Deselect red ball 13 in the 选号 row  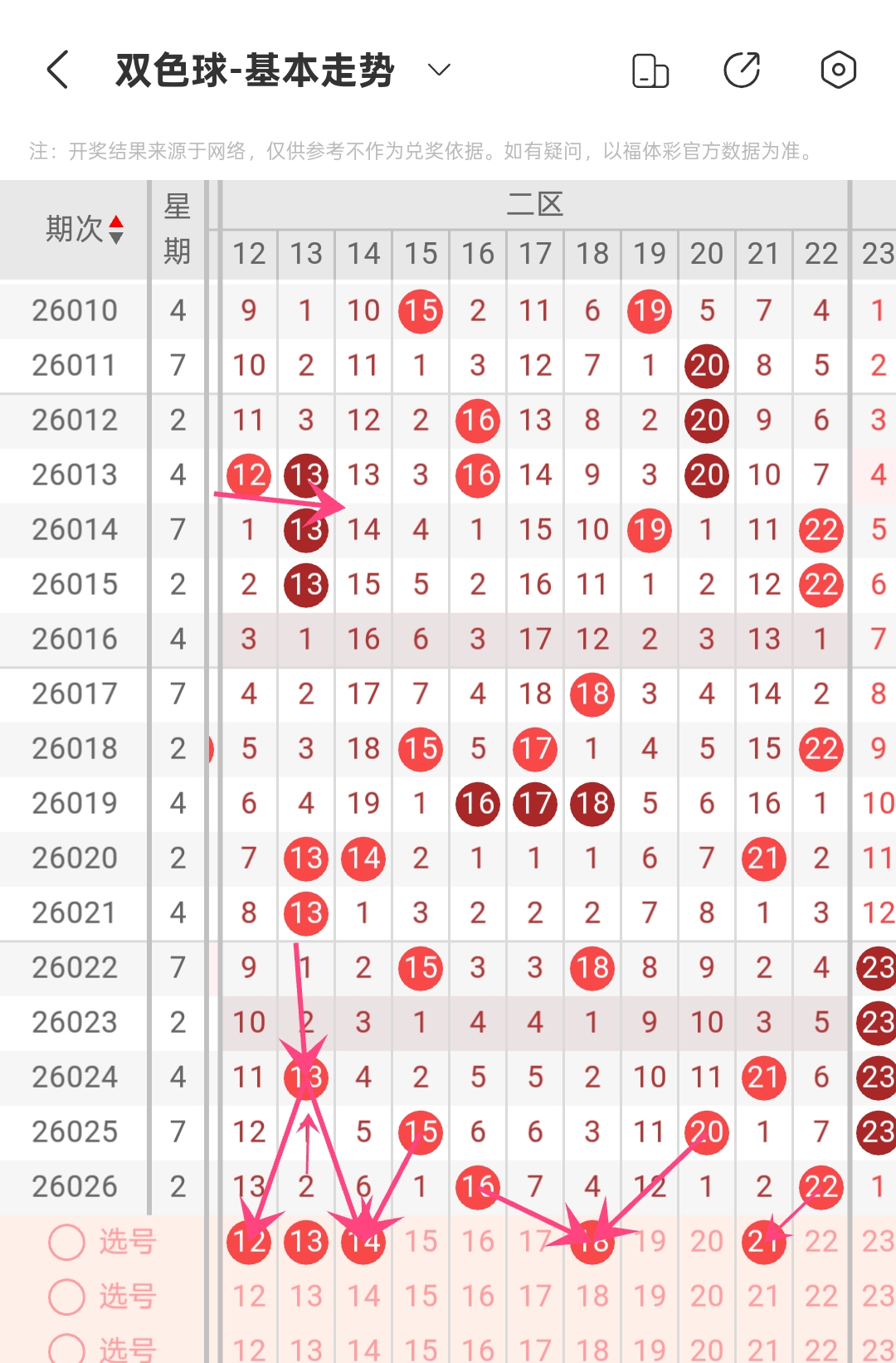pyautogui.click(x=306, y=1242)
